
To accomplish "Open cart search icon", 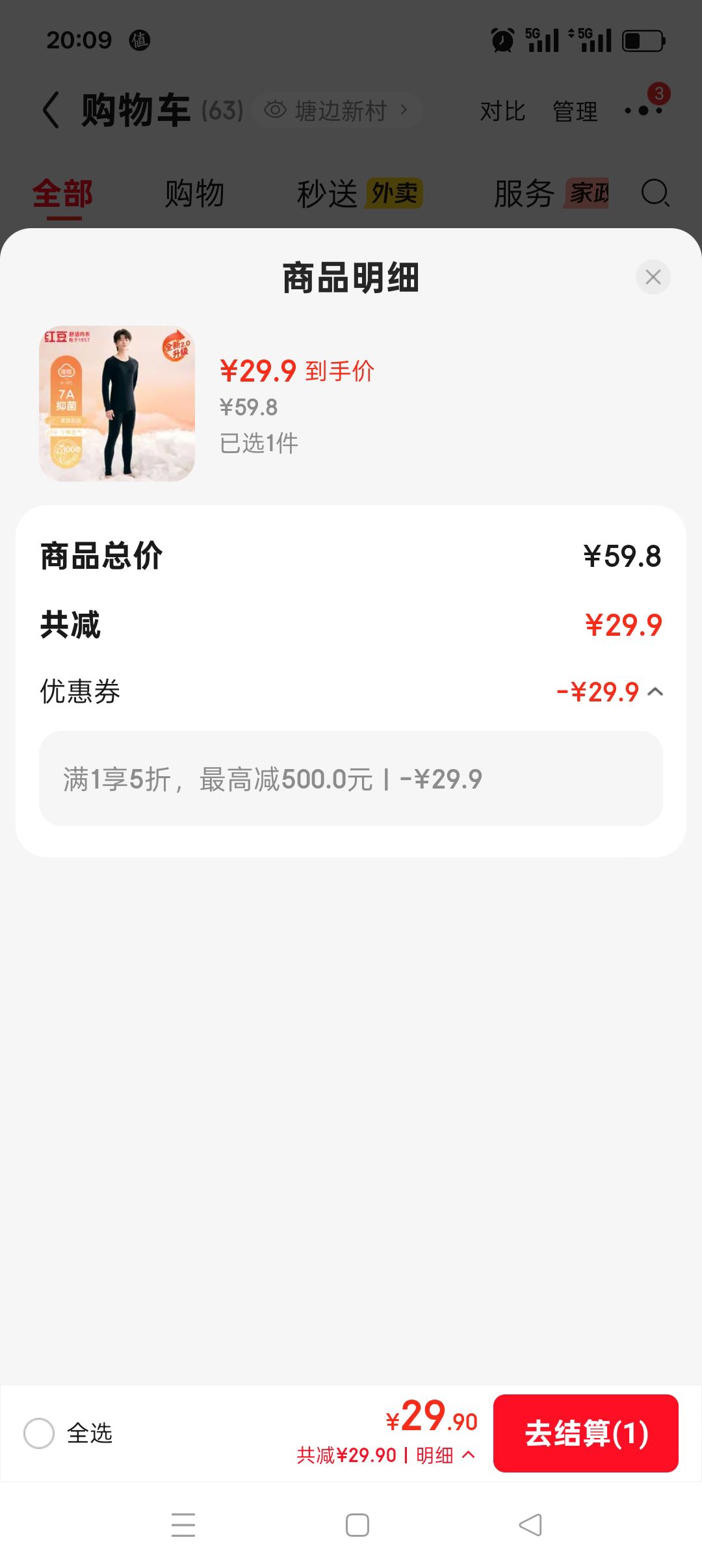I will [655, 193].
